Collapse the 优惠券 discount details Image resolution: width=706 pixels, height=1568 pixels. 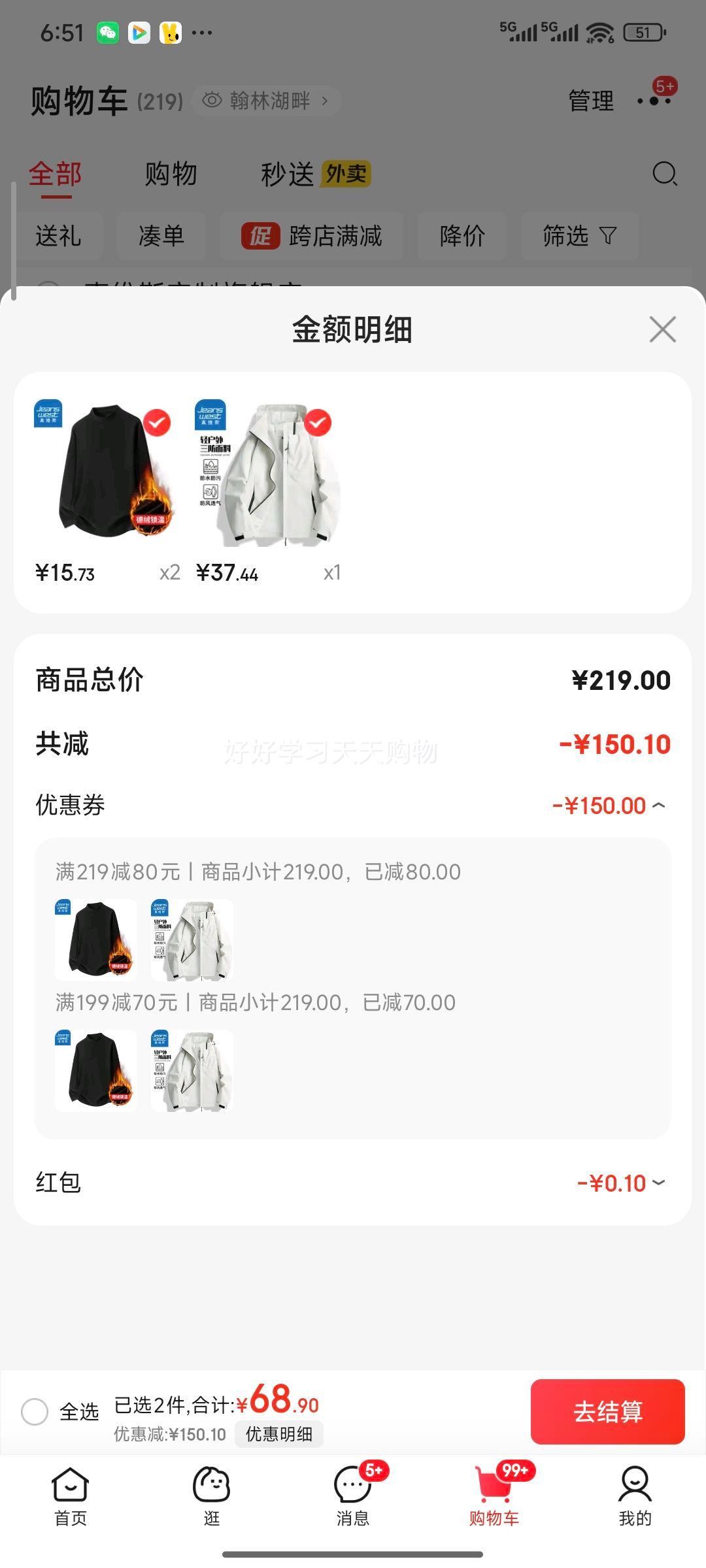tap(659, 806)
